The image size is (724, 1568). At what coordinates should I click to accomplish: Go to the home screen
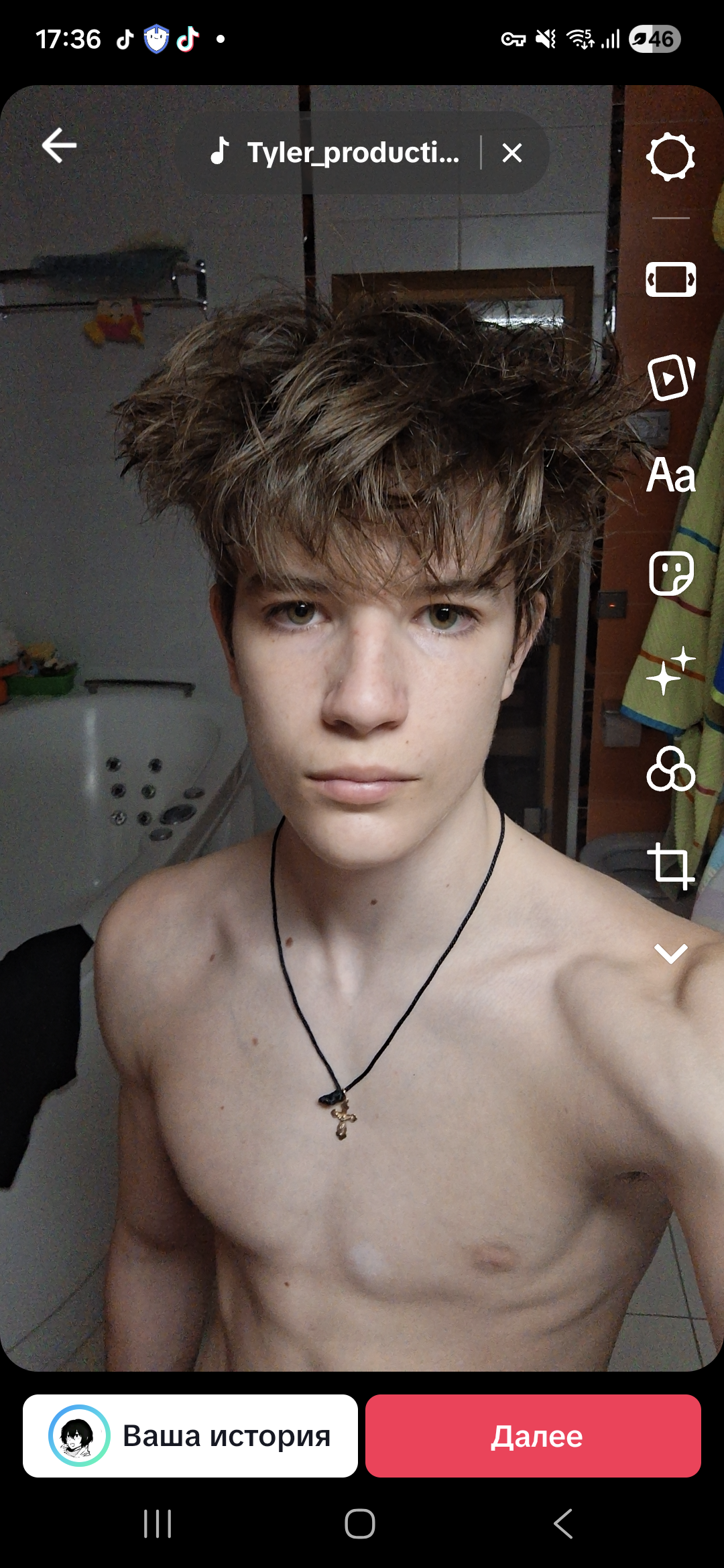point(360,1524)
